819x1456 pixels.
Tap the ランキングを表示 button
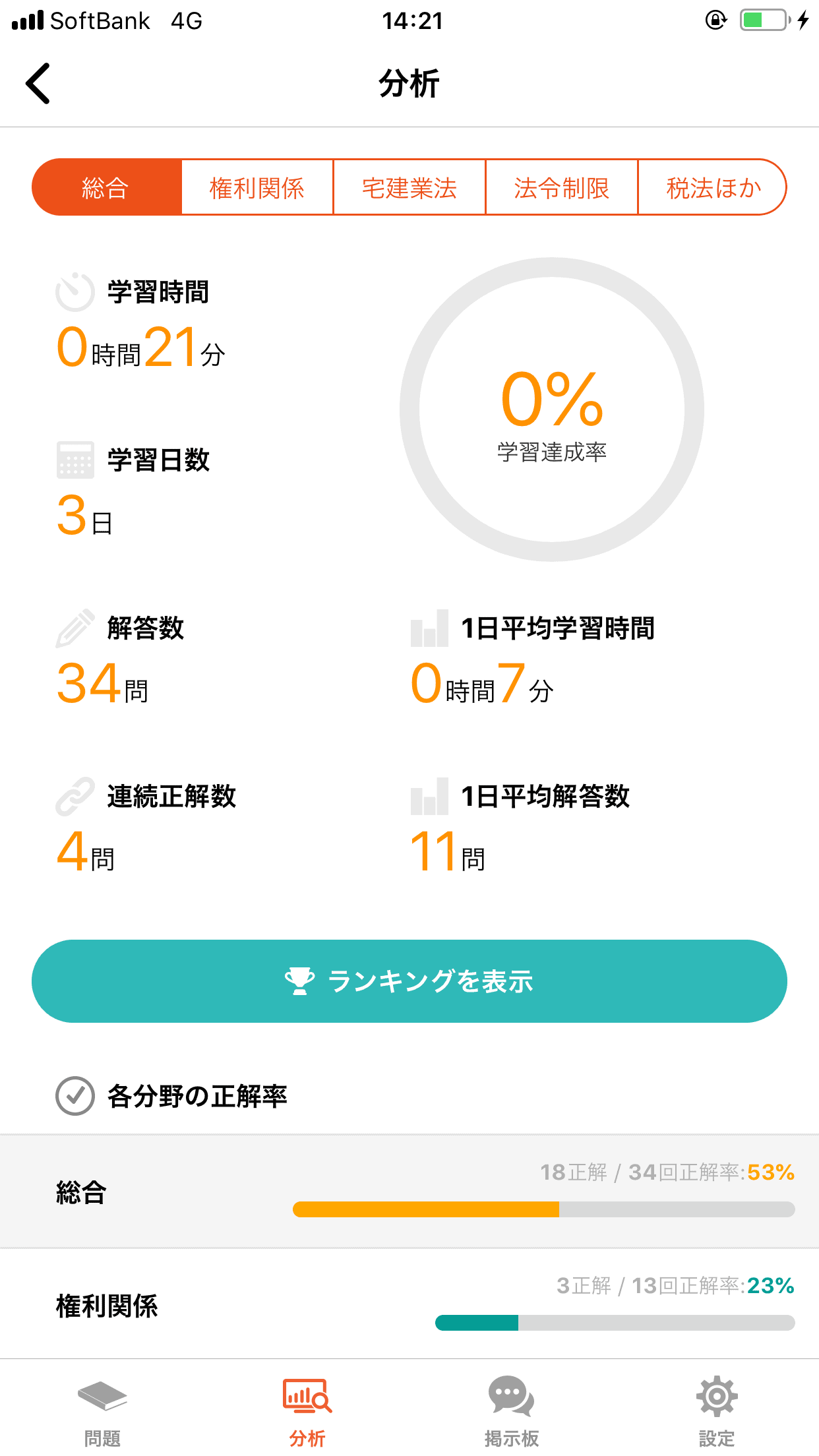click(x=409, y=981)
